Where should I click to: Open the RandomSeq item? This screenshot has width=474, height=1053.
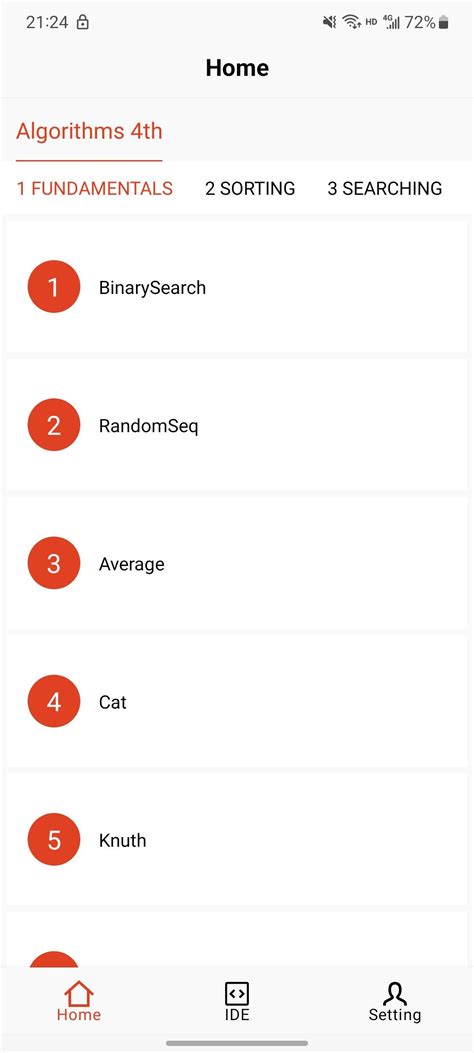(x=237, y=426)
